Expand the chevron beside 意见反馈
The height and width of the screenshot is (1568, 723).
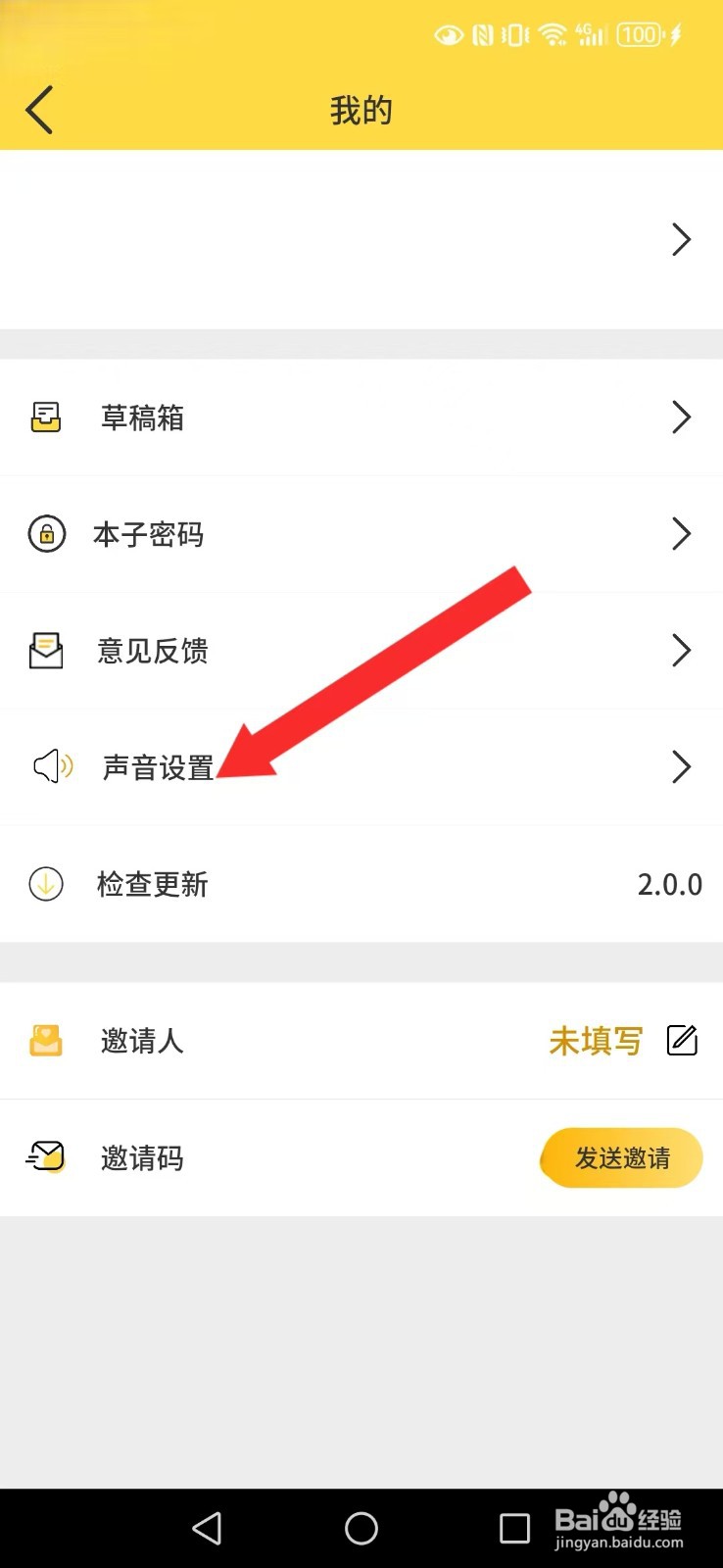[x=682, y=650]
